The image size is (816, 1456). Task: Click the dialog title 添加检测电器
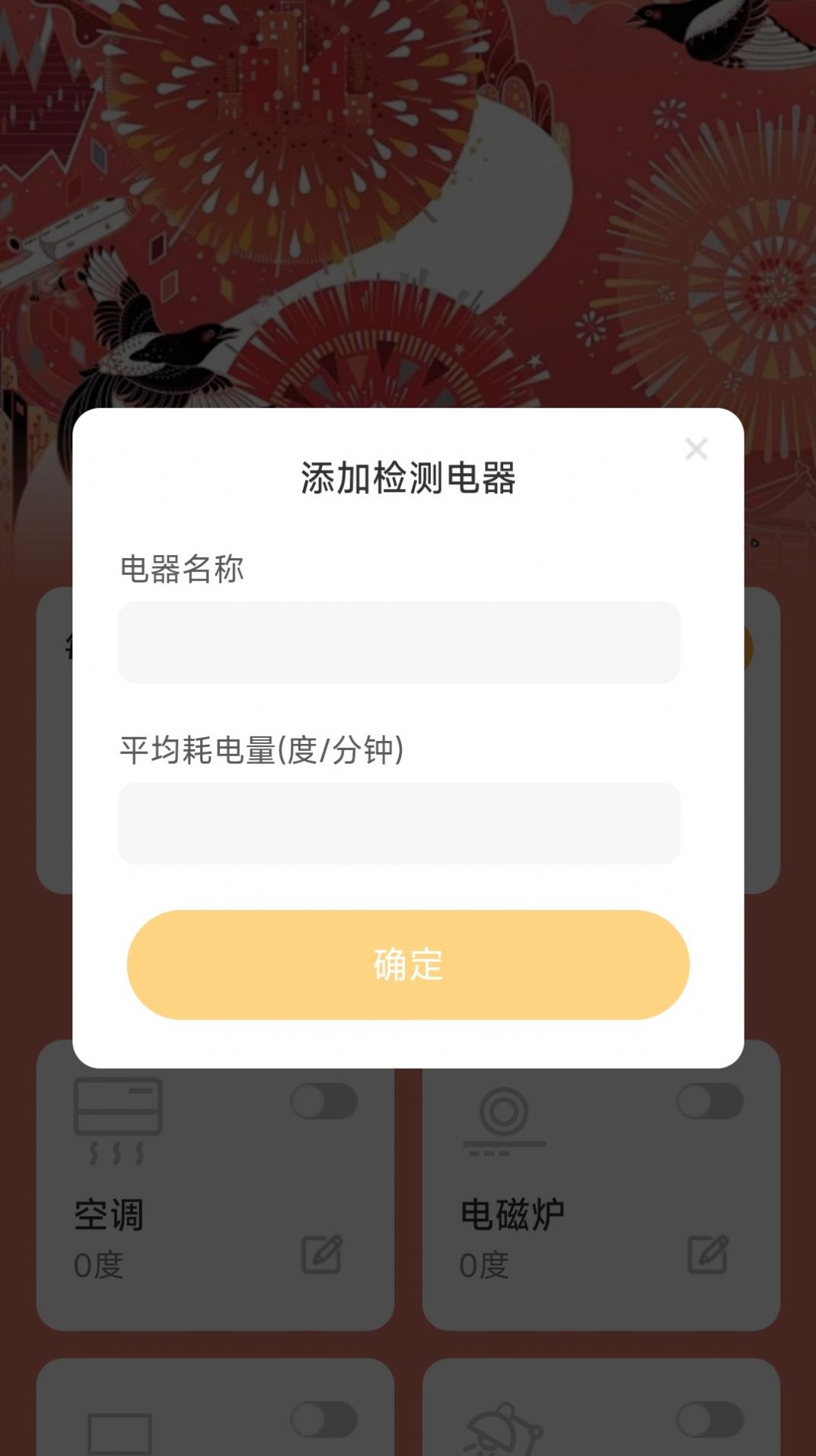coord(408,478)
